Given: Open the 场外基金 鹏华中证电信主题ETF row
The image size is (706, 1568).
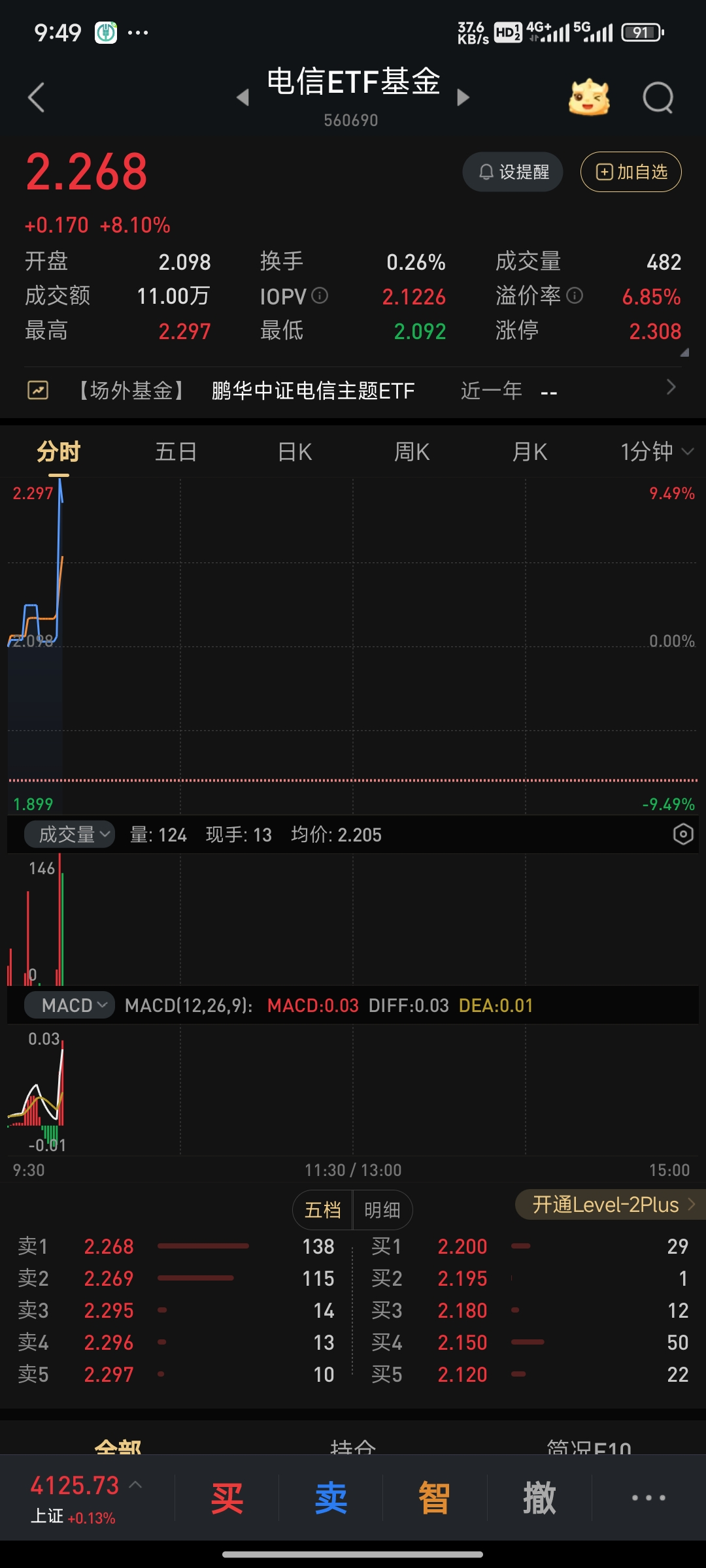Looking at the screenshot, I should [353, 391].
